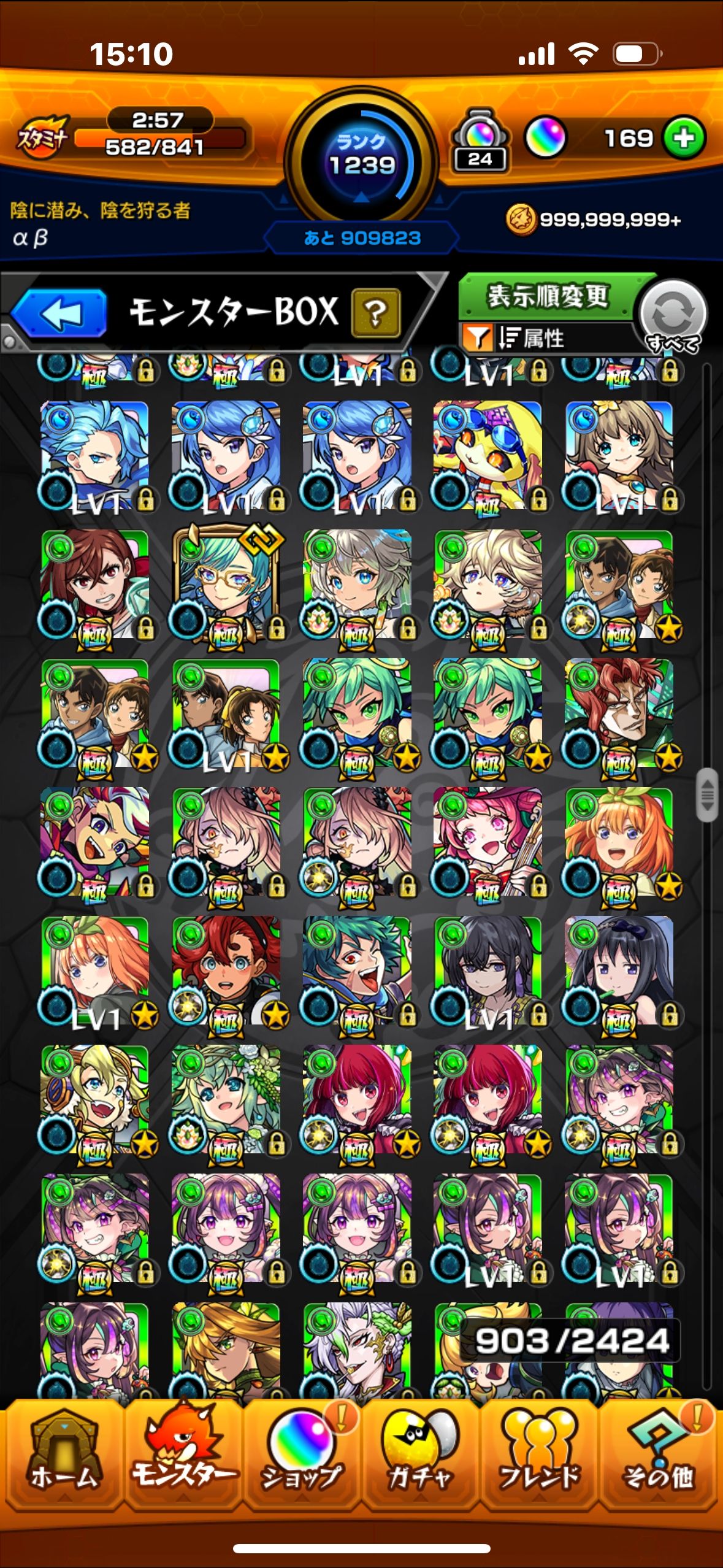Select the pink-haired girl holding a guitar
Viewport: 723px width, 1568px height.
[488, 840]
